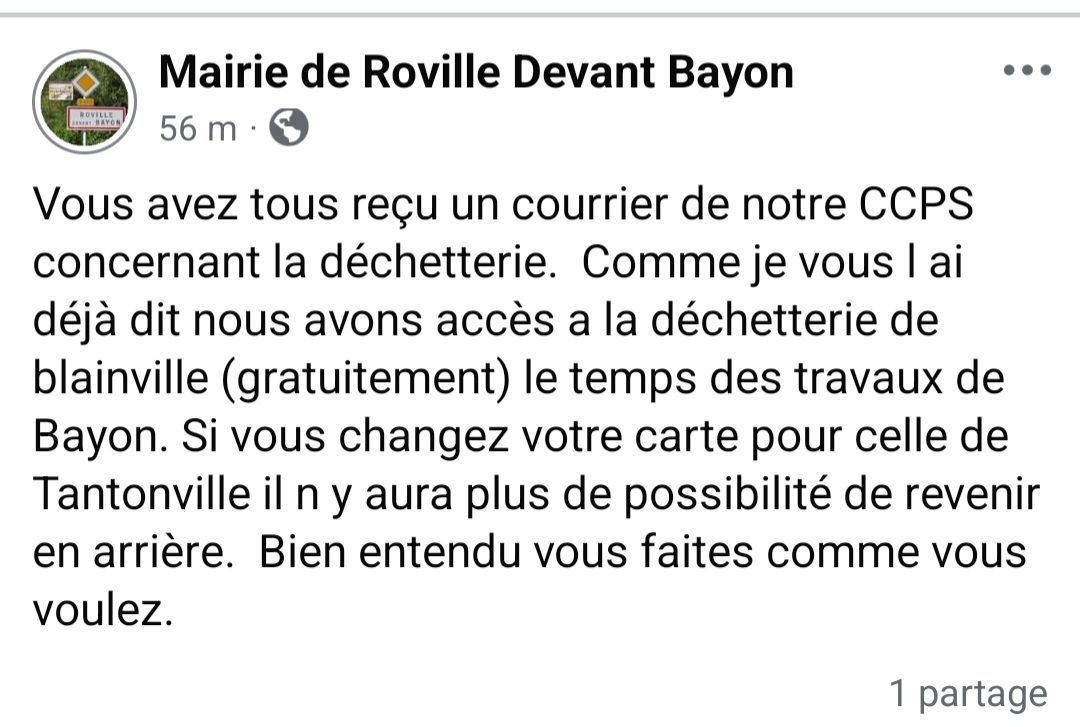
Task: Tap the page name Mairie de Roville Devant Bayon
Action: click(x=476, y=72)
